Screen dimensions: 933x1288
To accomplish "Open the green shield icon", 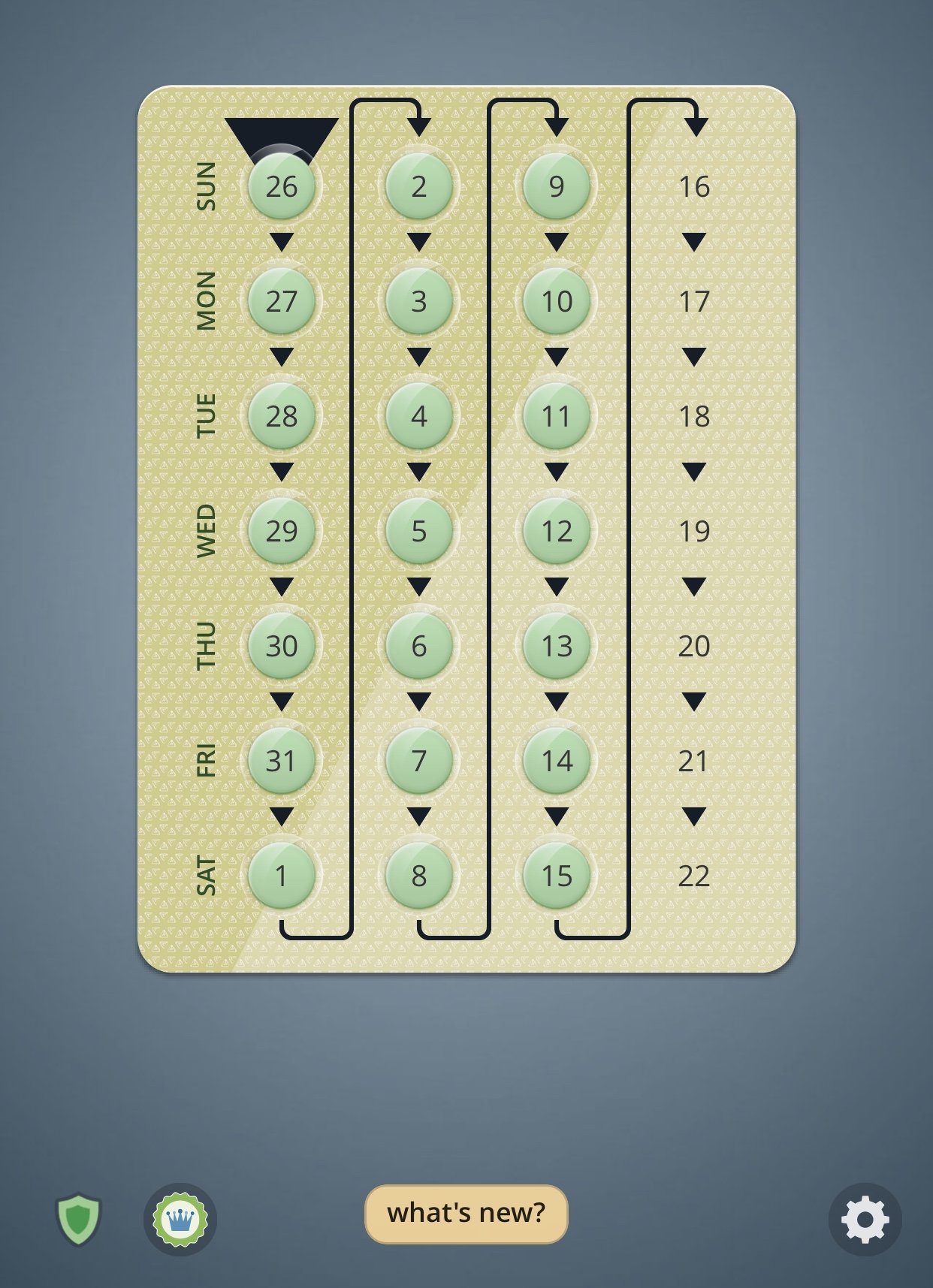I will pyautogui.click(x=79, y=1218).
